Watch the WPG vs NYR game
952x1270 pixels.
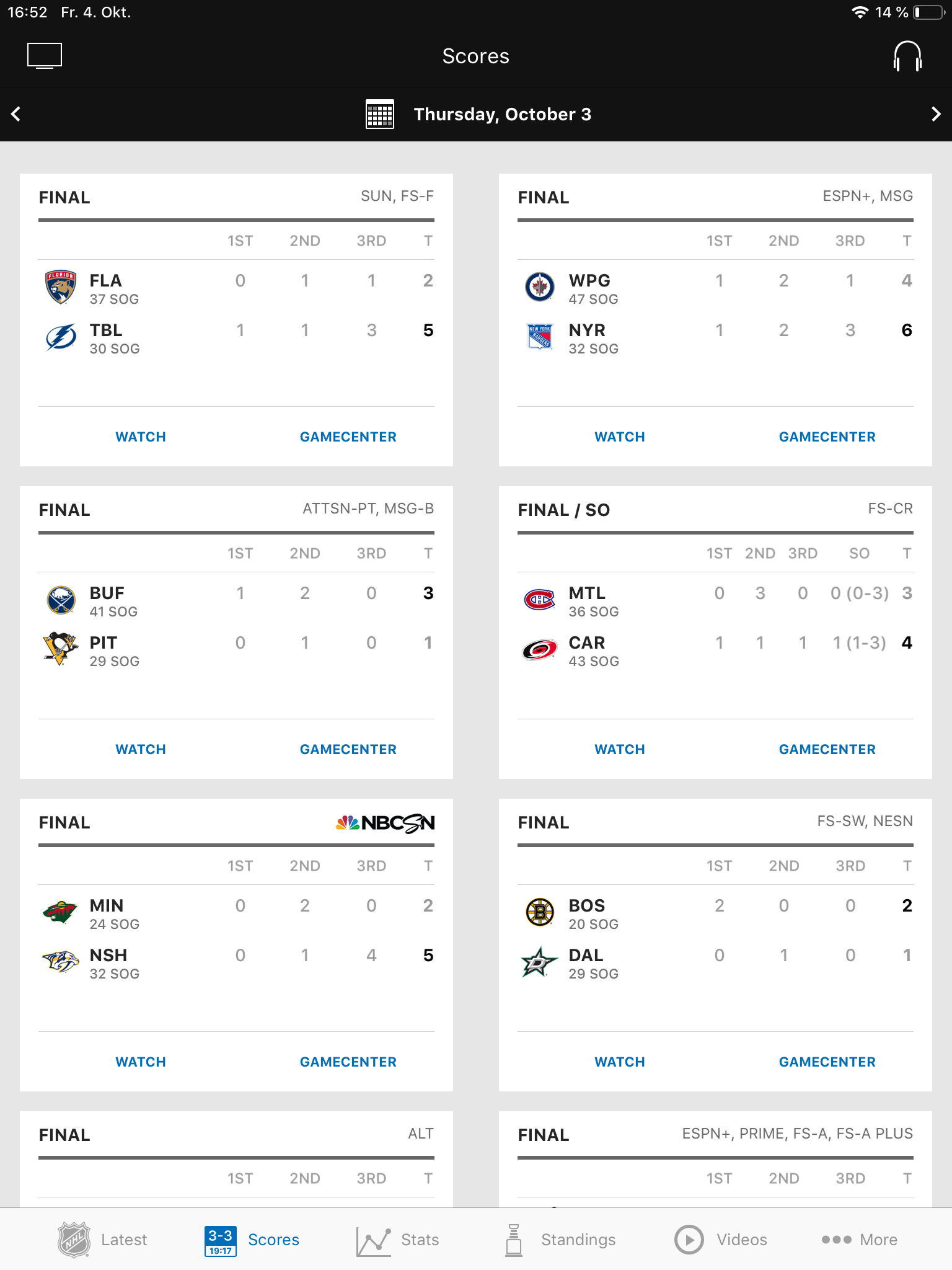coord(620,437)
